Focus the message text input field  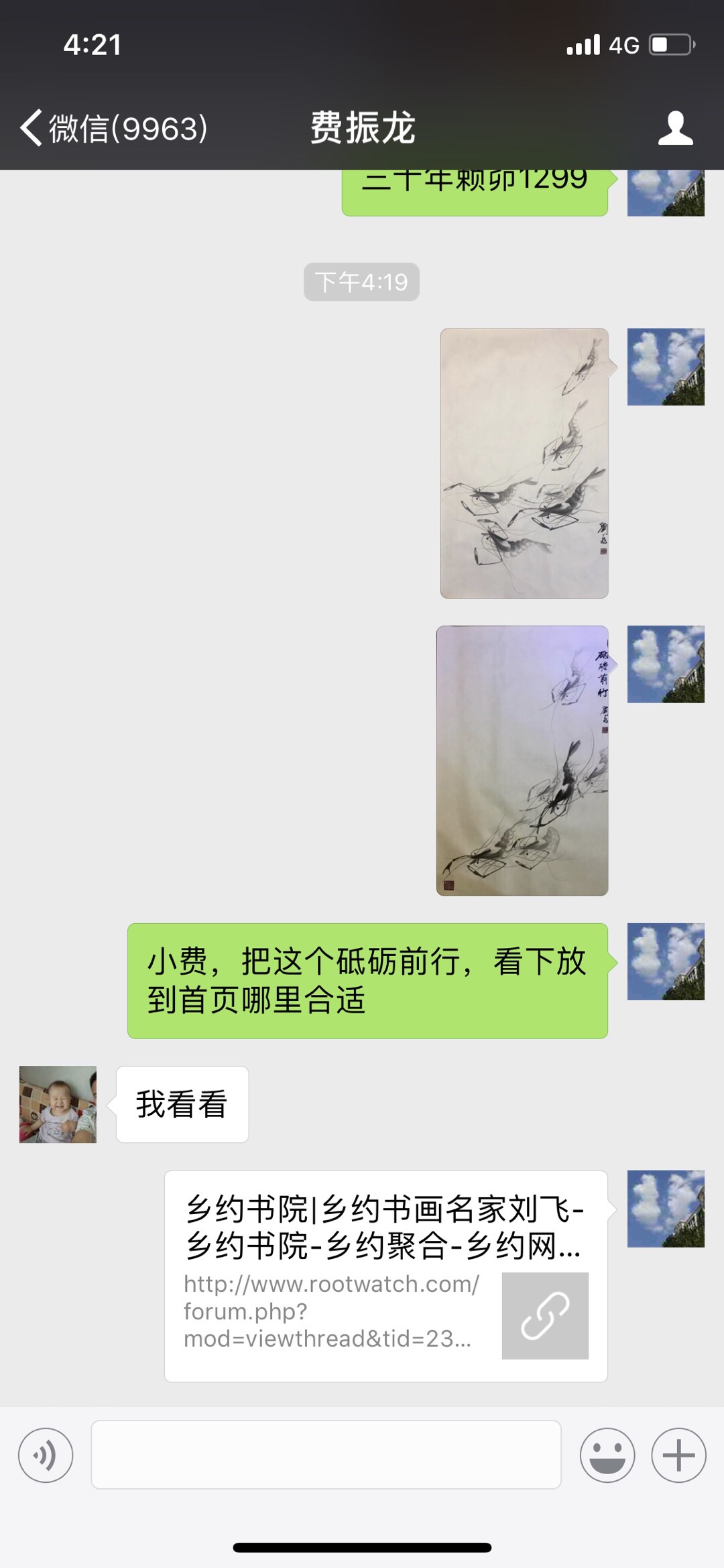click(326, 1455)
